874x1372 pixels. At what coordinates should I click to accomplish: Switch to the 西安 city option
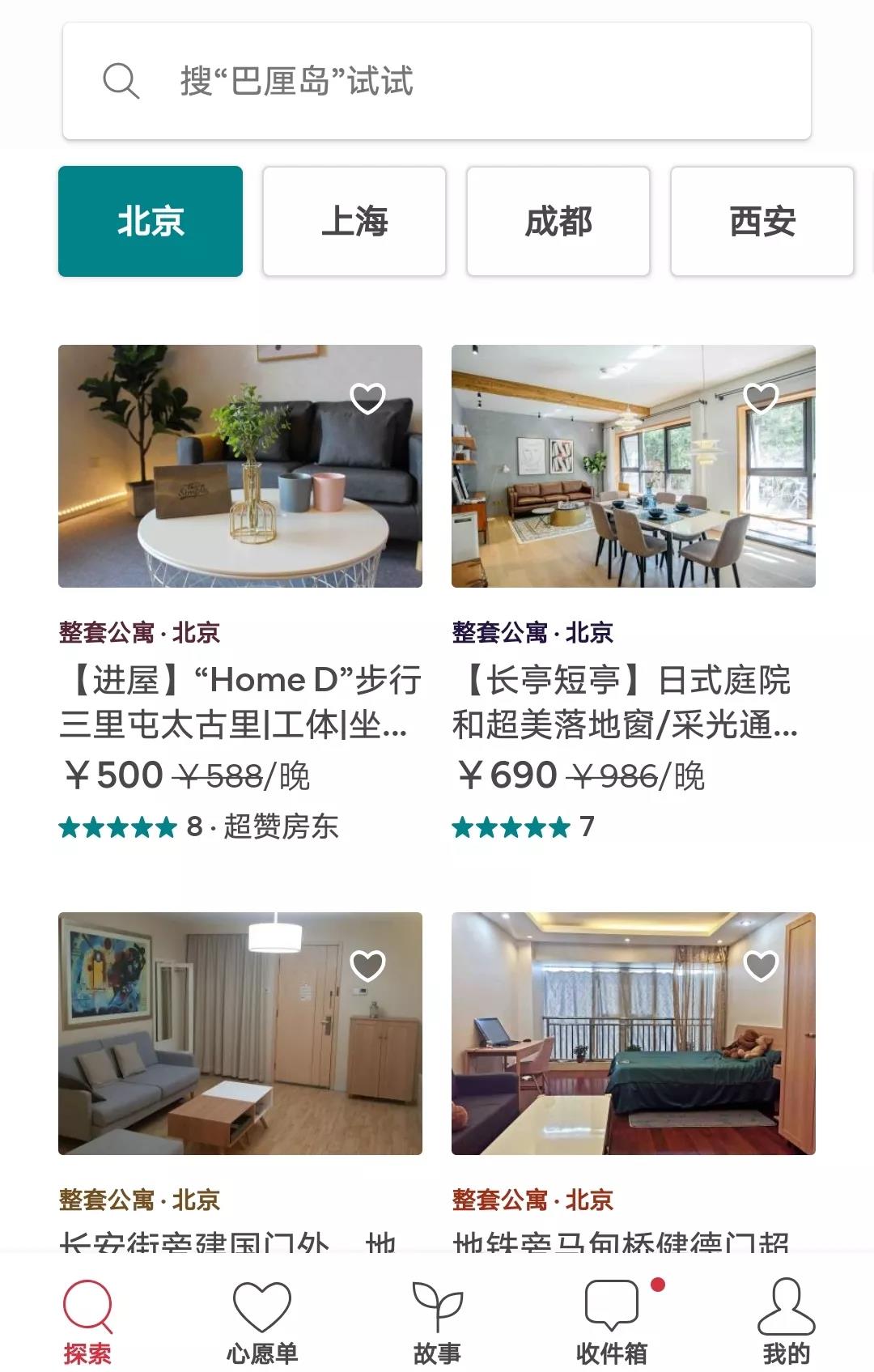click(761, 220)
